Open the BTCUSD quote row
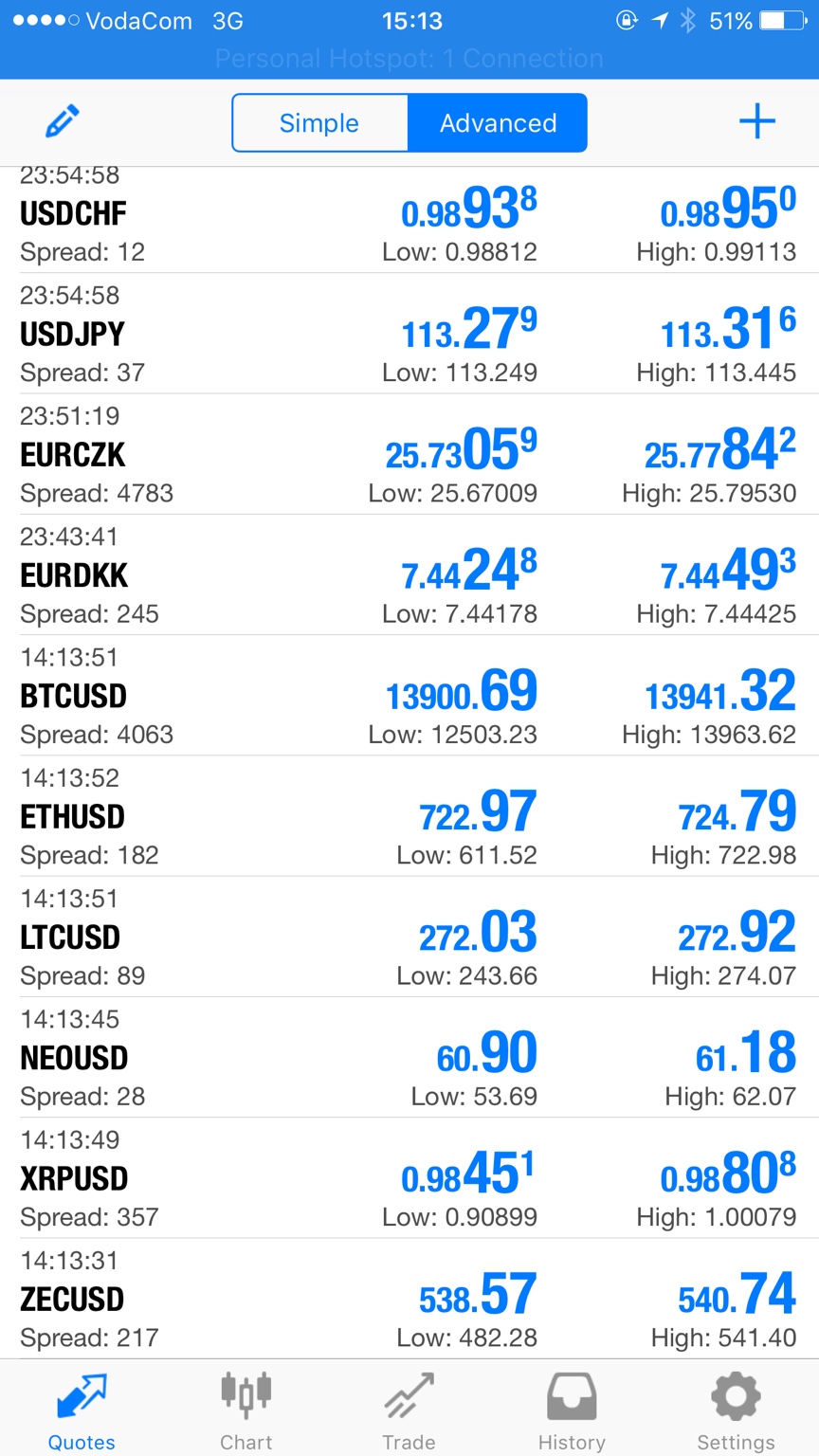Screen dimensions: 819x1456 [x=409, y=695]
